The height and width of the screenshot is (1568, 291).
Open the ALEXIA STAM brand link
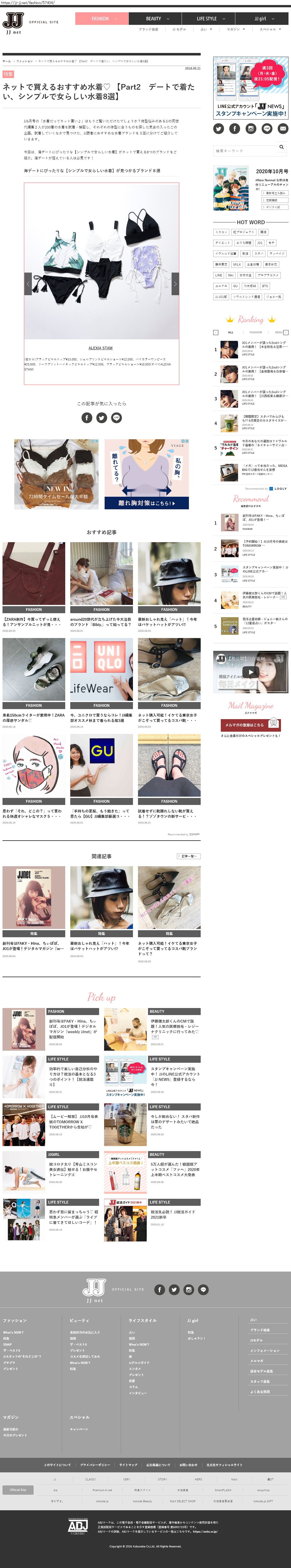(100, 348)
